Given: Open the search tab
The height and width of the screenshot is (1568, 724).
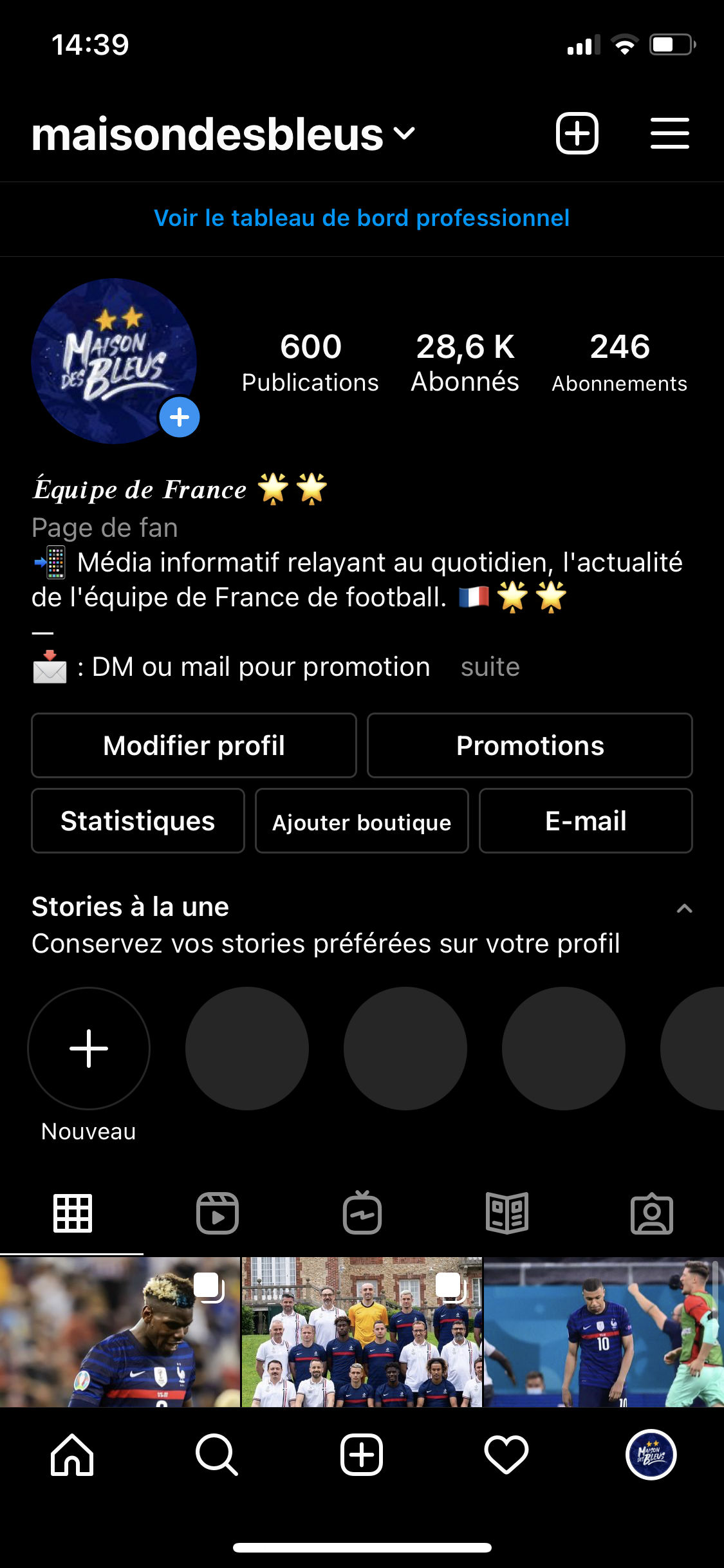Looking at the screenshot, I should click(x=217, y=1455).
